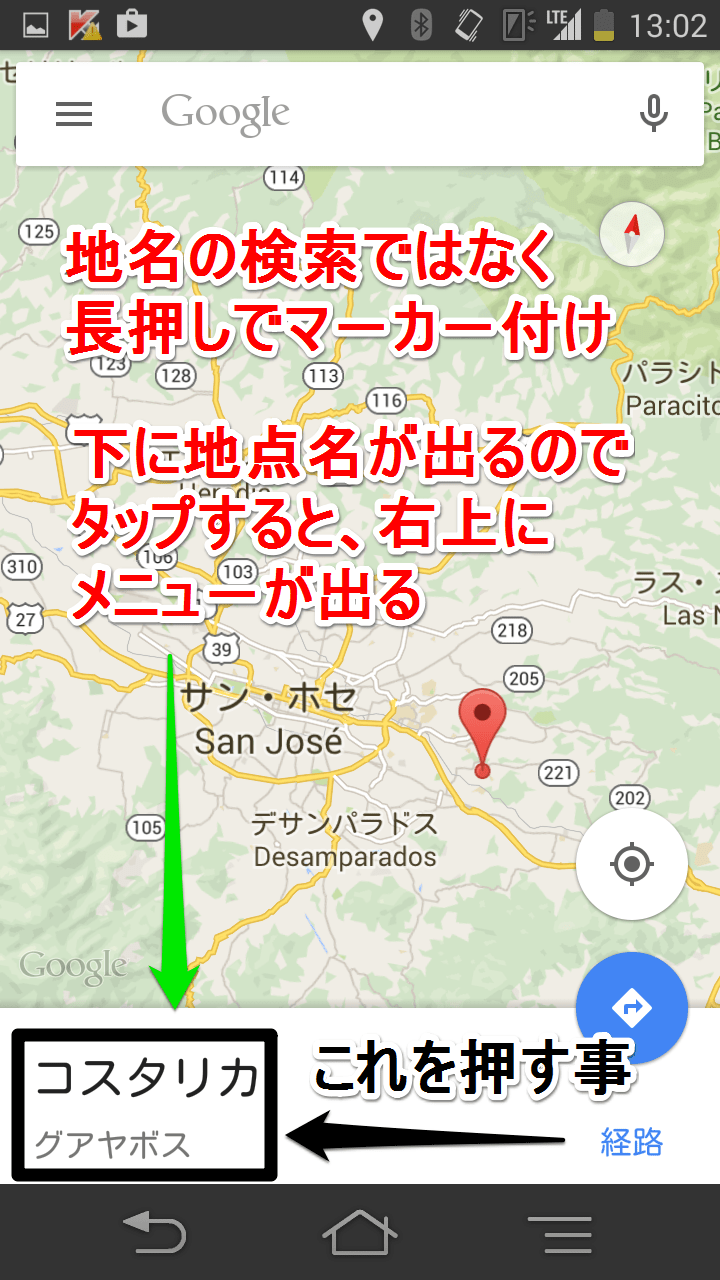
Task: Reset map orientation with the compass
Action: tap(632, 234)
